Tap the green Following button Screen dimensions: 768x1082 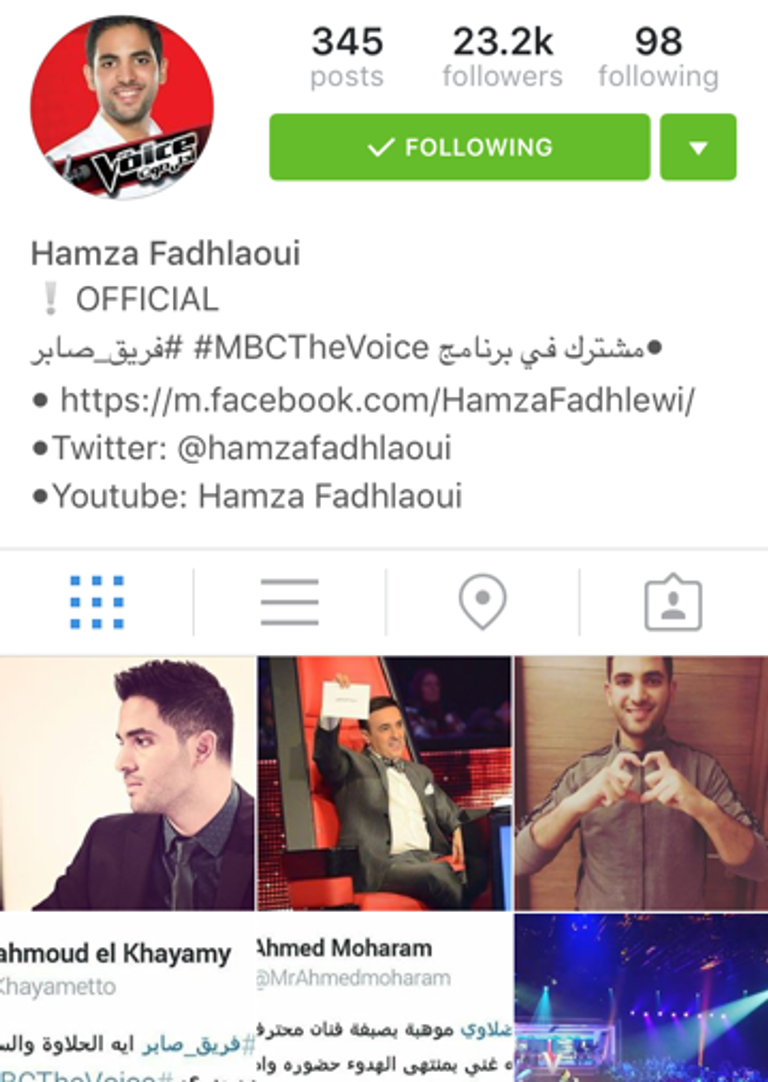(459, 147)
